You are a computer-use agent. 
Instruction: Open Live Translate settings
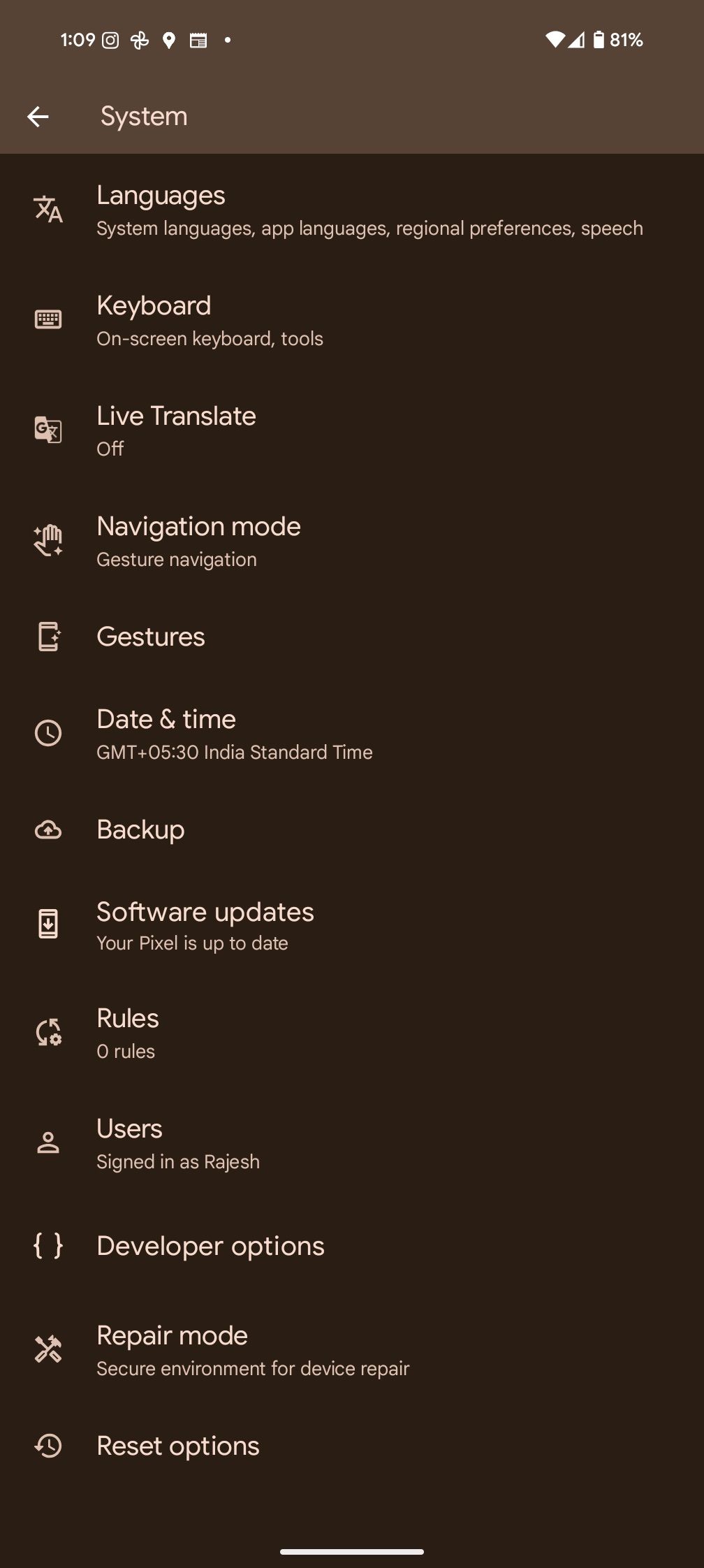tap(352, 431)
